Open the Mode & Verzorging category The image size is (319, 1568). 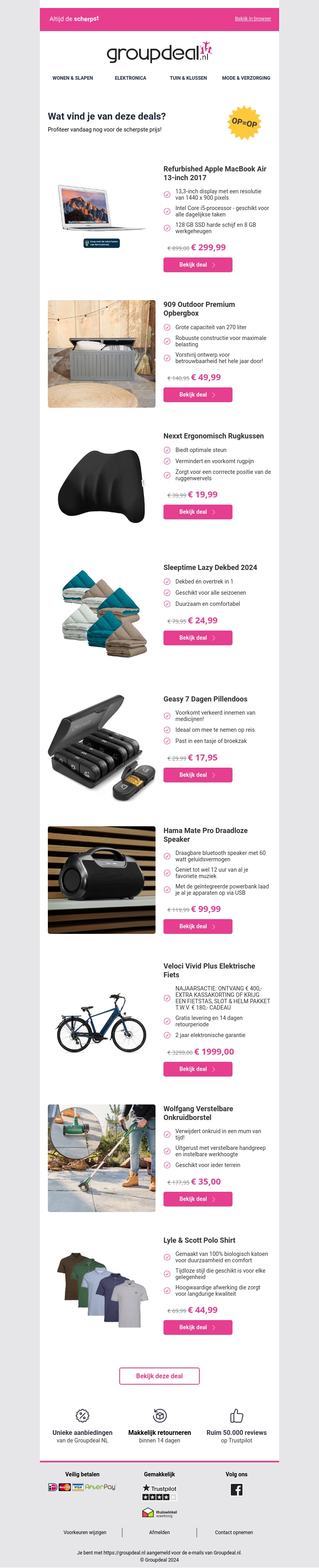[246, 78]
